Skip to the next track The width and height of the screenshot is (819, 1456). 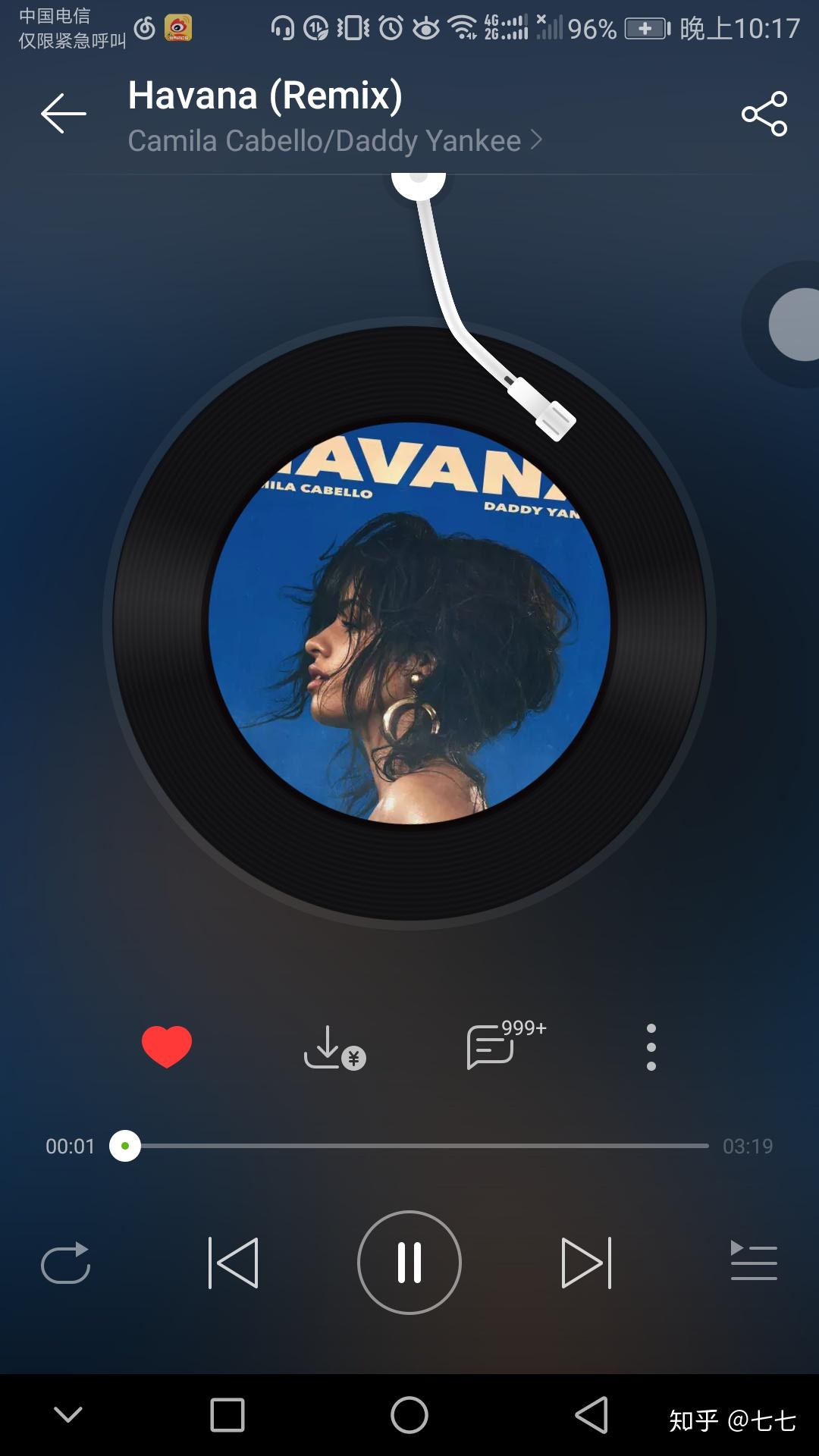point(586,1263)
